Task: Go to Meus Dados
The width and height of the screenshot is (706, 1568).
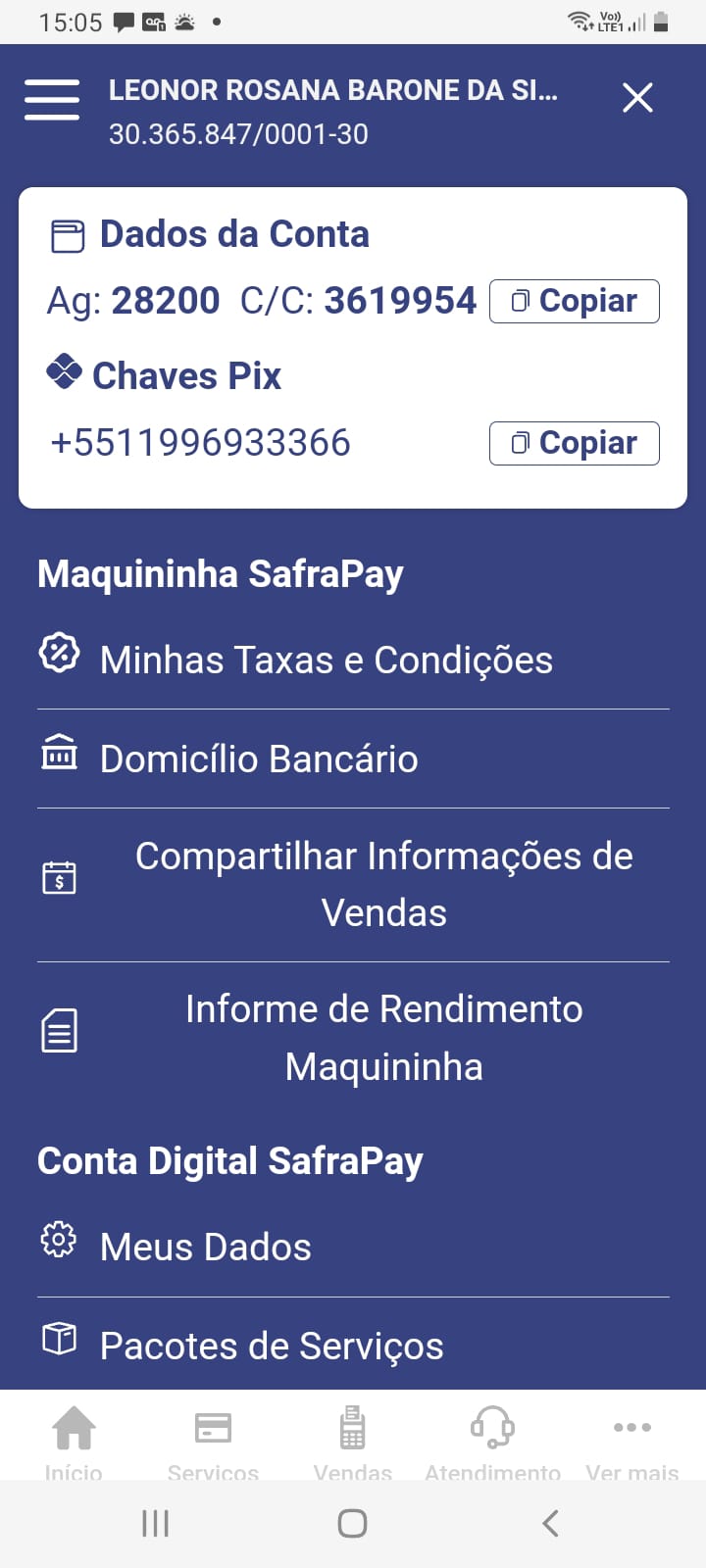Action: tap(205, 1247)
